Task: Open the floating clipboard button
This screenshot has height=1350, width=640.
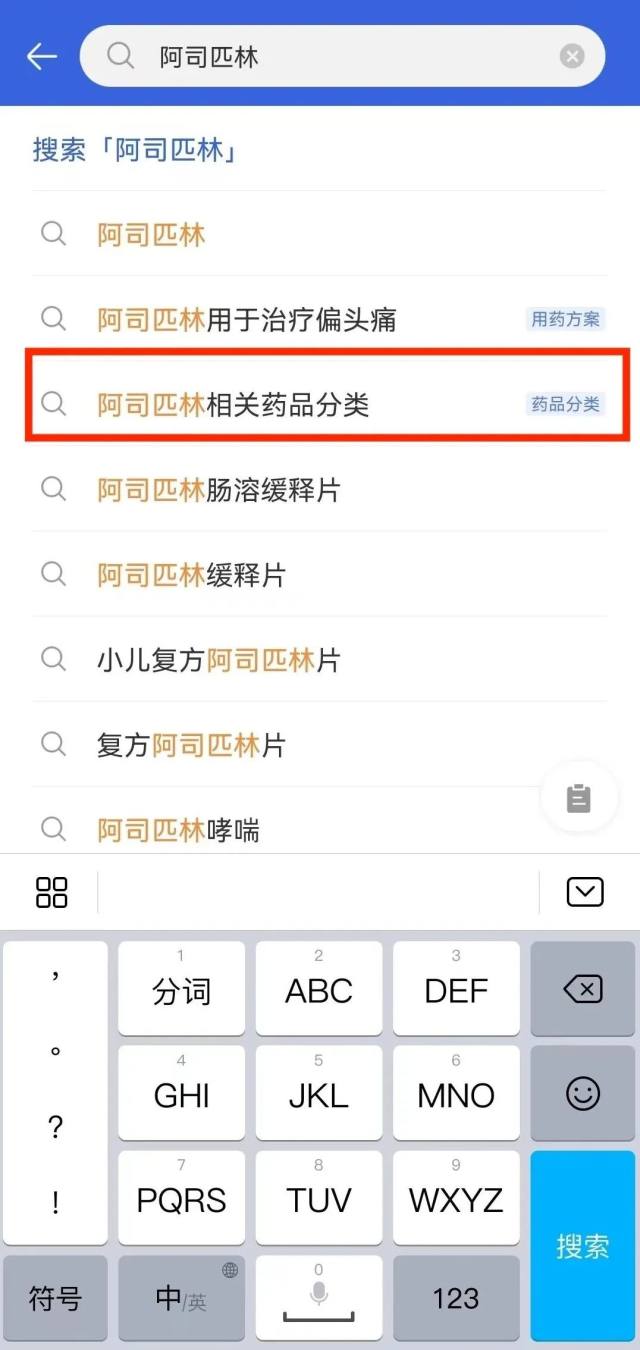Action: pyautogui.click(x=578, y=798)
